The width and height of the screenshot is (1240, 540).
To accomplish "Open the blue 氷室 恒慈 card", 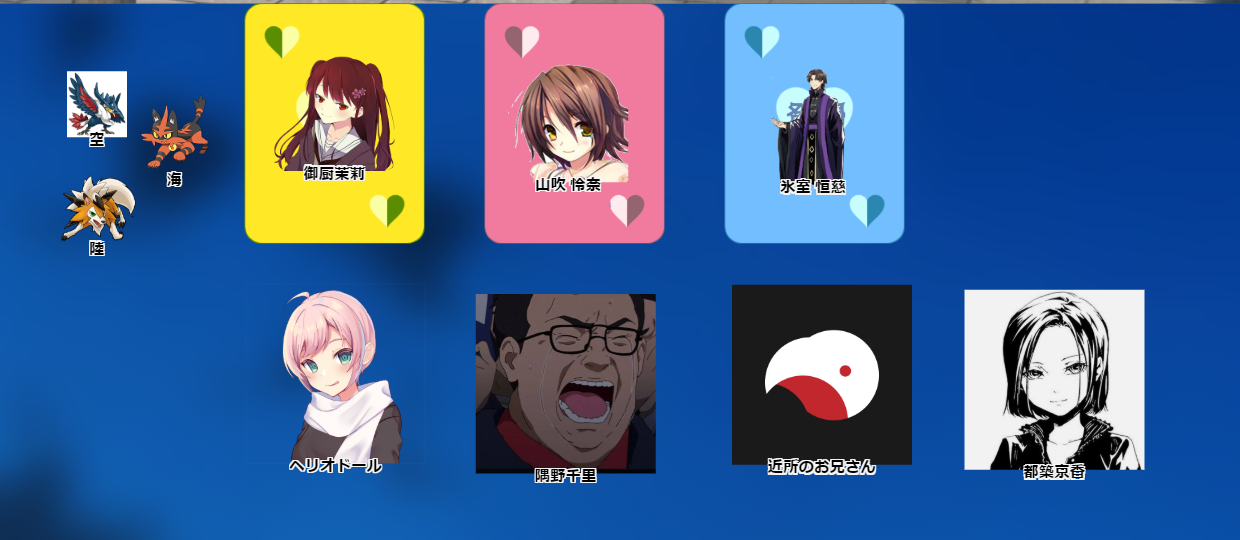I will [x=814, y=123].
